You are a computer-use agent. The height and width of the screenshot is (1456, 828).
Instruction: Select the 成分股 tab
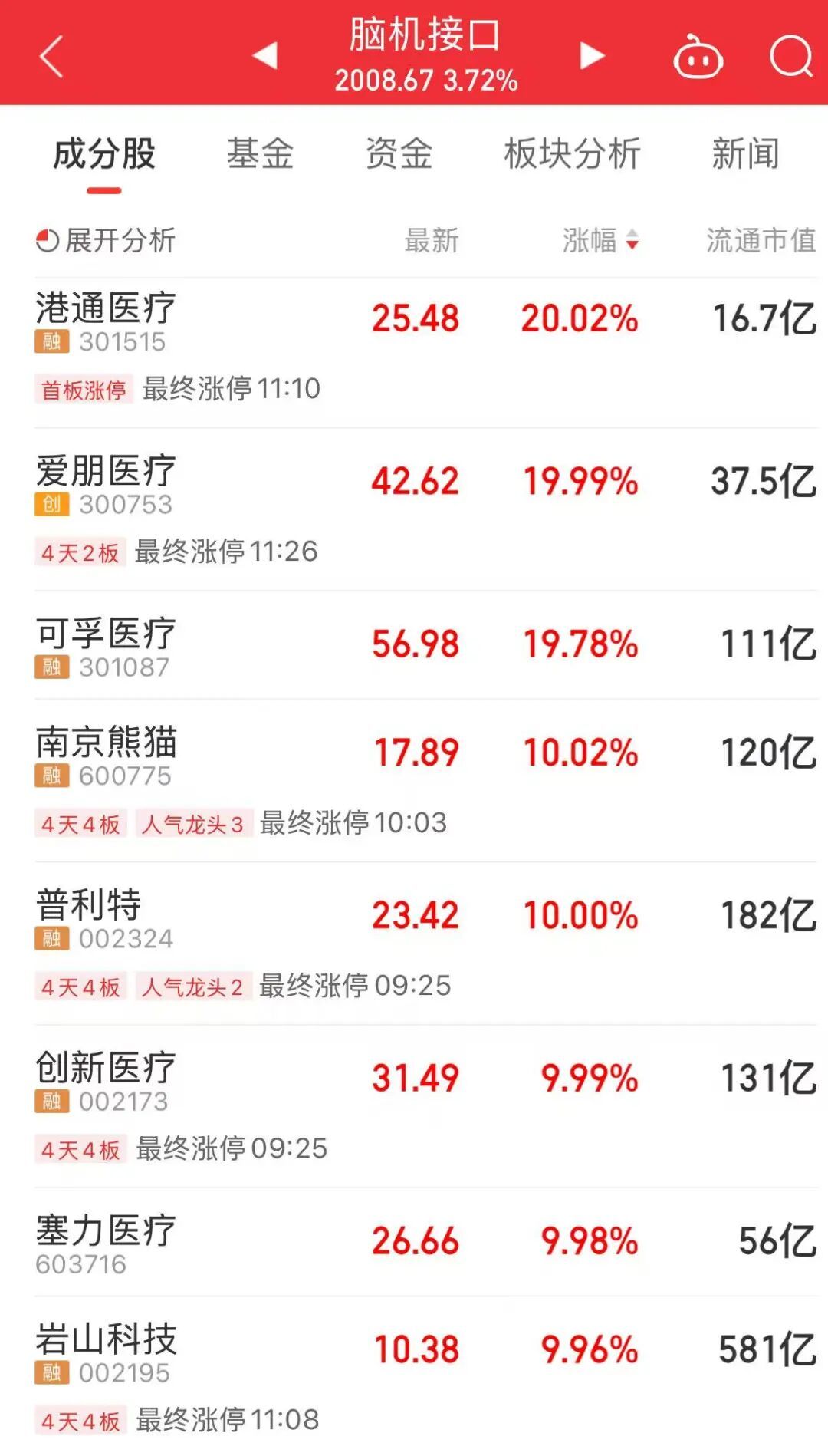[x=104, y=154]
